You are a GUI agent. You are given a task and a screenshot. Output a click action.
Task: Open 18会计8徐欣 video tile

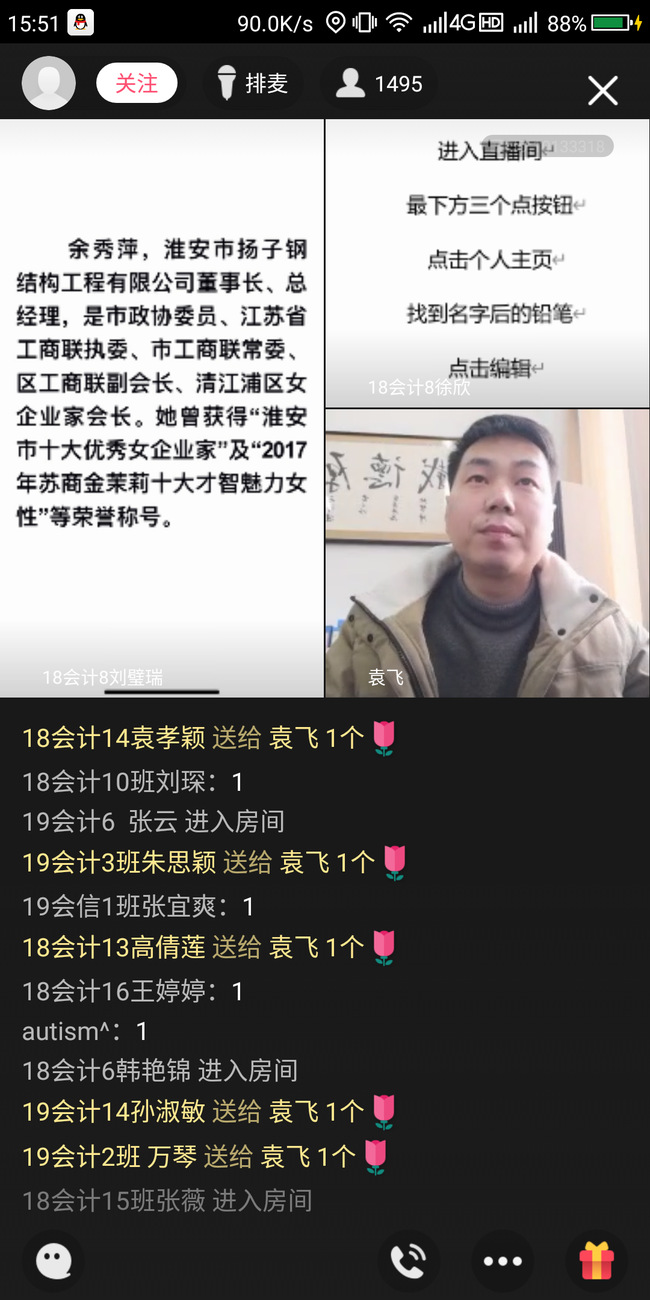pyautogui.click(x=487, y=263)
